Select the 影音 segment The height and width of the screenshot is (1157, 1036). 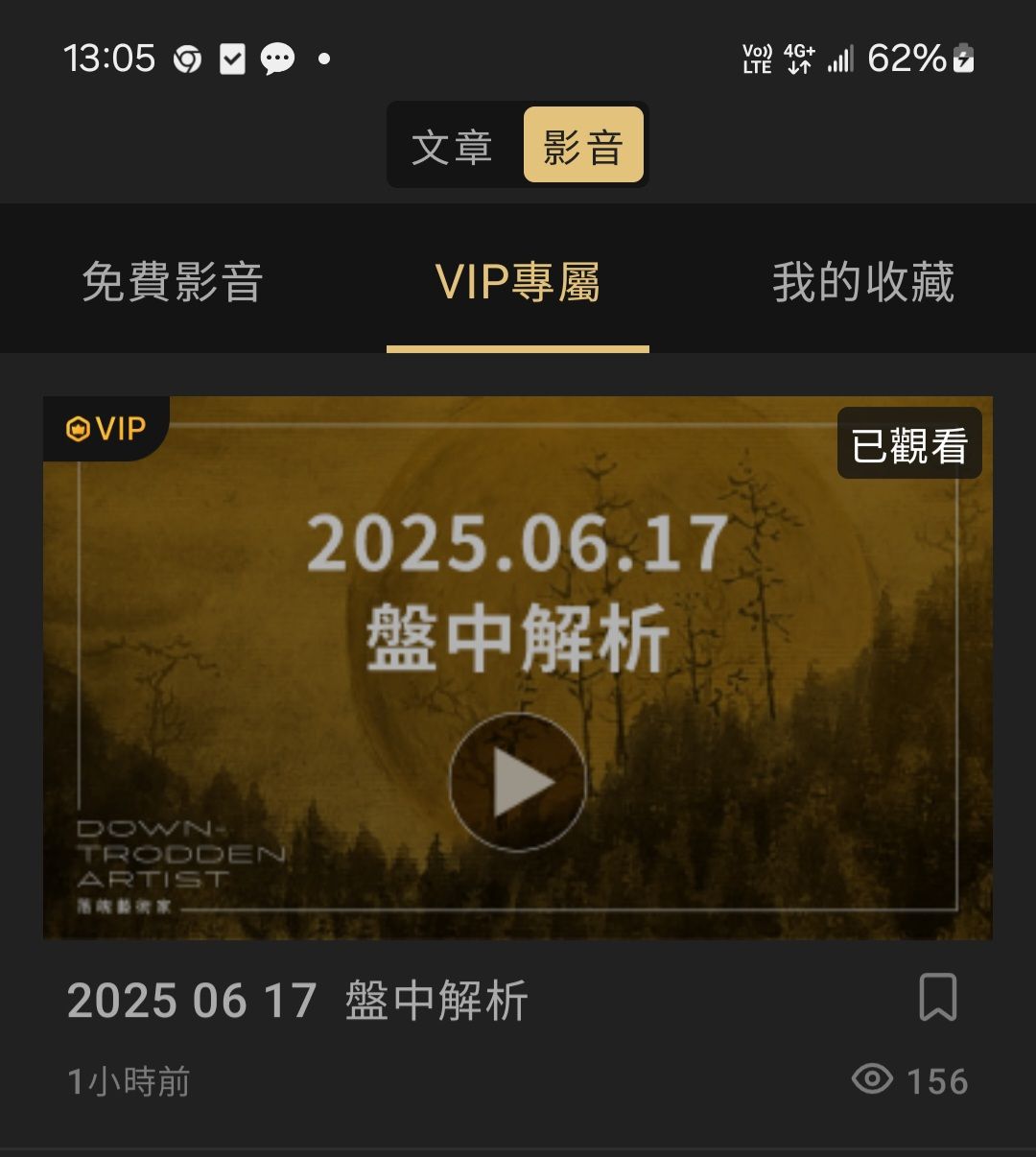coord(583,146)
